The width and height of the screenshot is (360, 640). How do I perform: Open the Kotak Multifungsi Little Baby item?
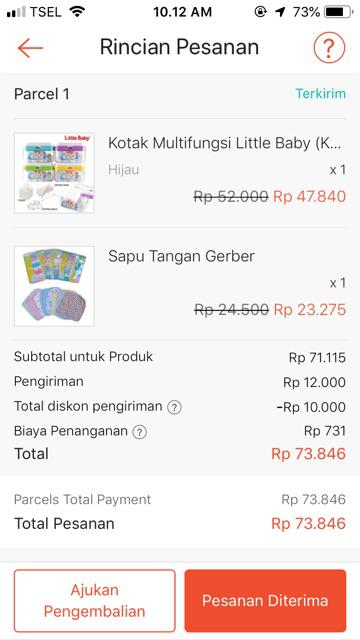tap(180, 173)
